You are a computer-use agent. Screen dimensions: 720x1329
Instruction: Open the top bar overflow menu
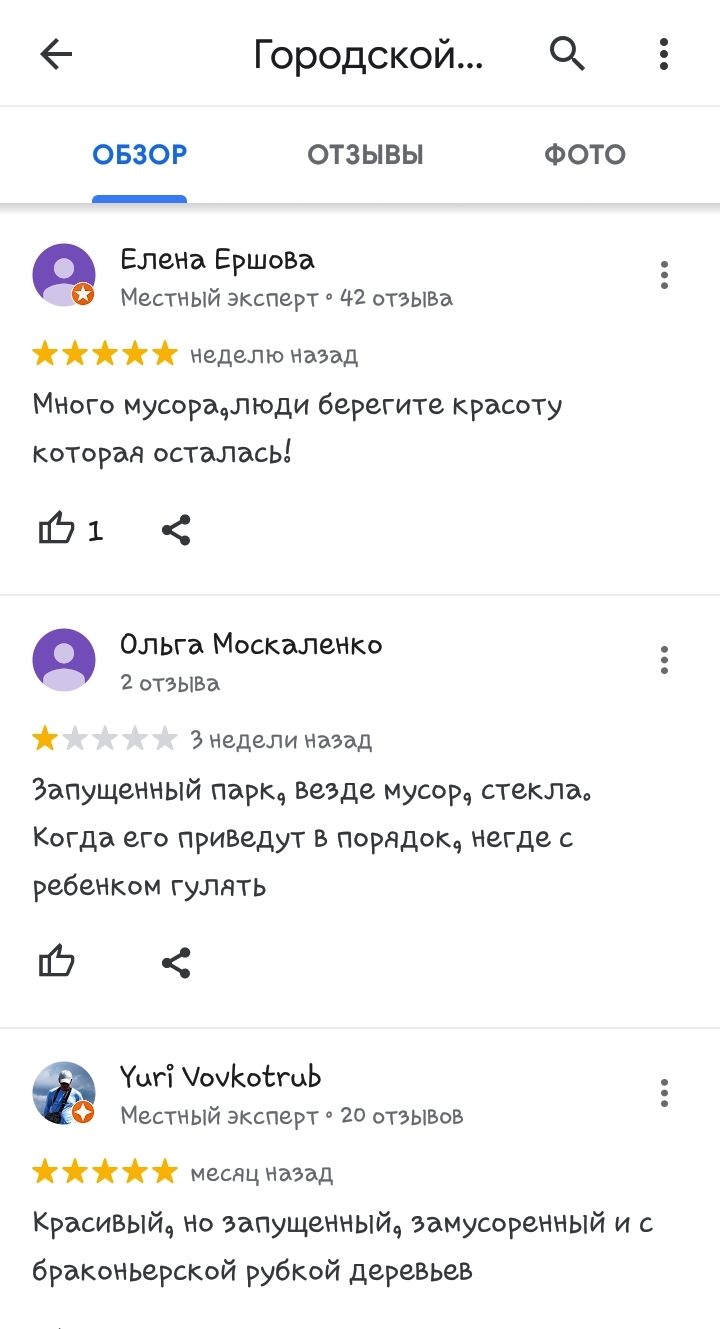point(664,54)
